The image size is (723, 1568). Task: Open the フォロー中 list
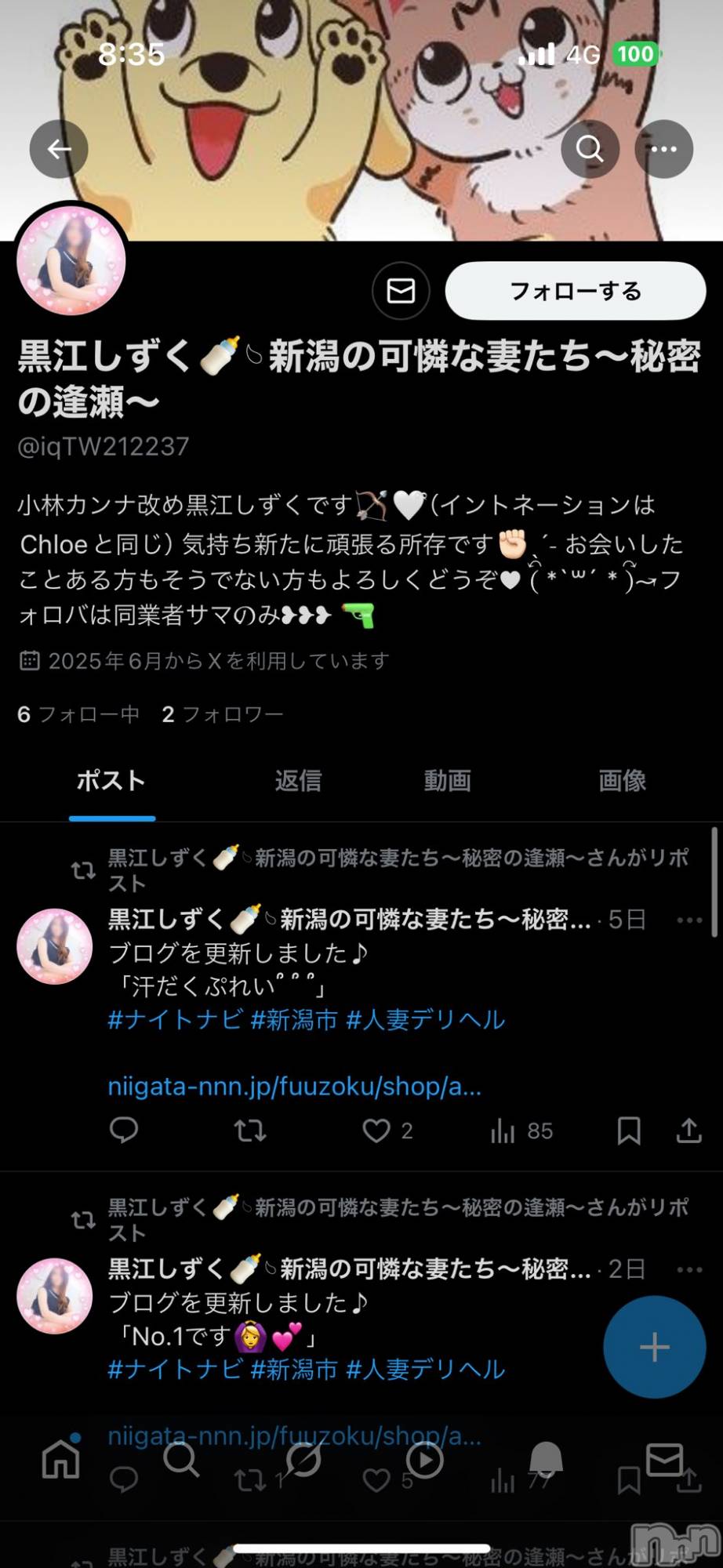pos(78,714)
